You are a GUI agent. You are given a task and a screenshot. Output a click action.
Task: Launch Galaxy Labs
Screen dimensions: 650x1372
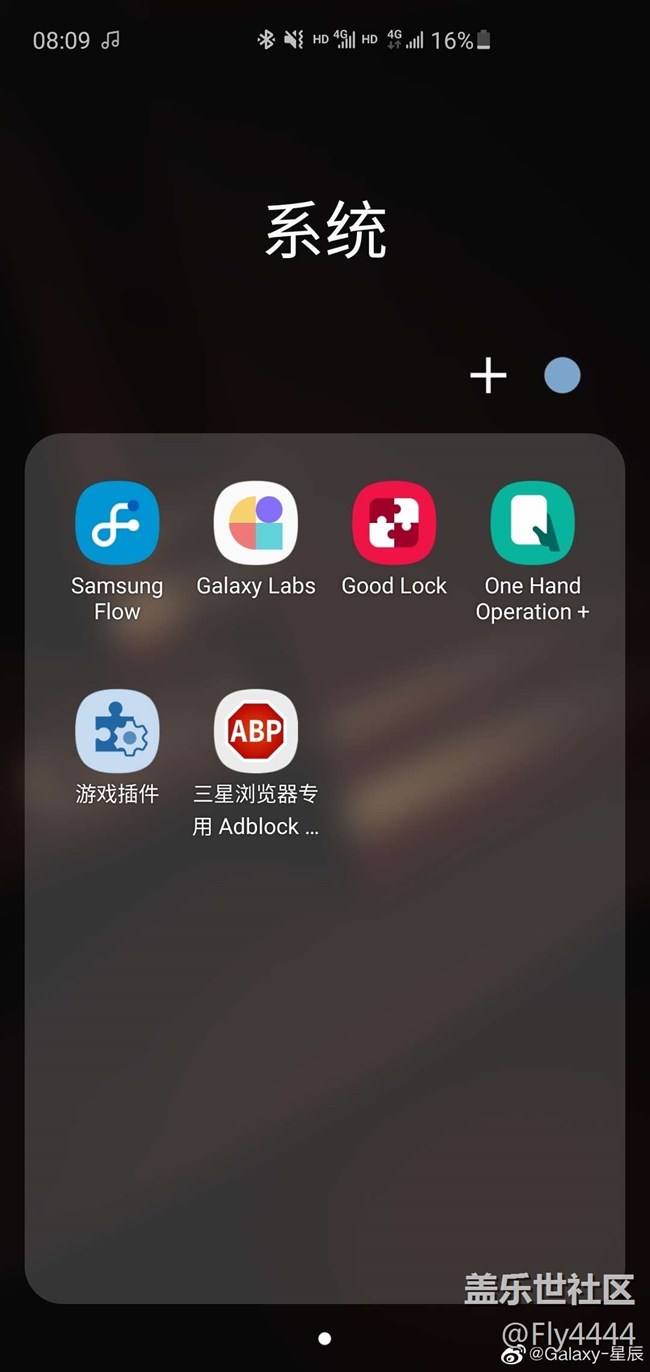click(x=256, y=524)
